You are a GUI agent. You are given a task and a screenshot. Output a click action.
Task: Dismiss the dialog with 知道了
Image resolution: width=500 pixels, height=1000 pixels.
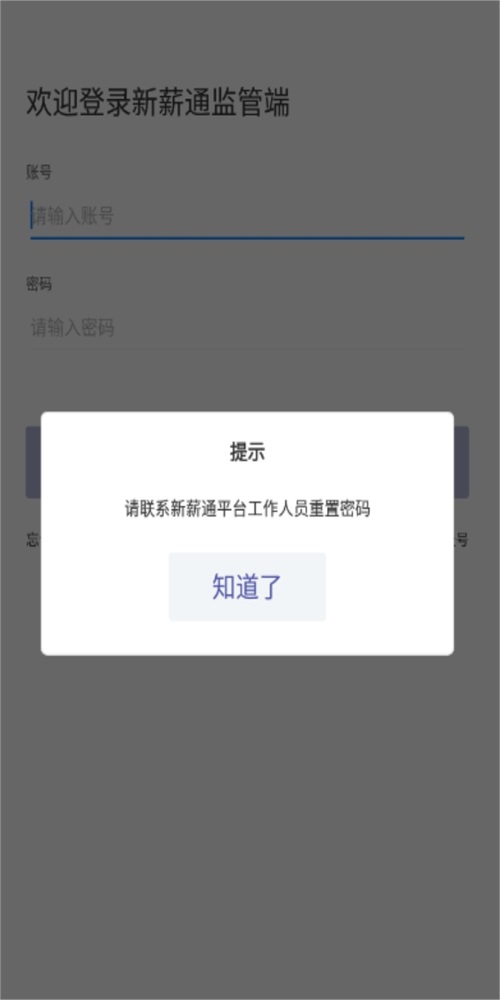coord(247,587)
